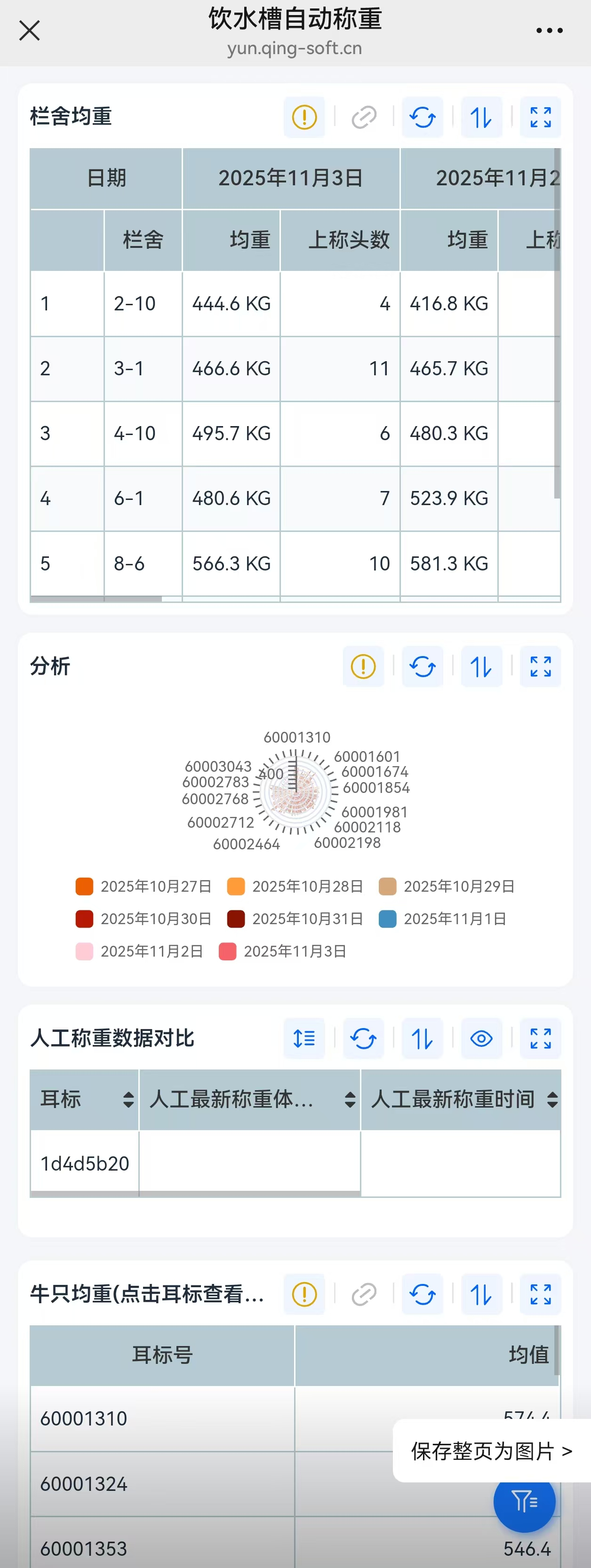
Task: Open the blue floating filter button
Action: (524, 1501)
